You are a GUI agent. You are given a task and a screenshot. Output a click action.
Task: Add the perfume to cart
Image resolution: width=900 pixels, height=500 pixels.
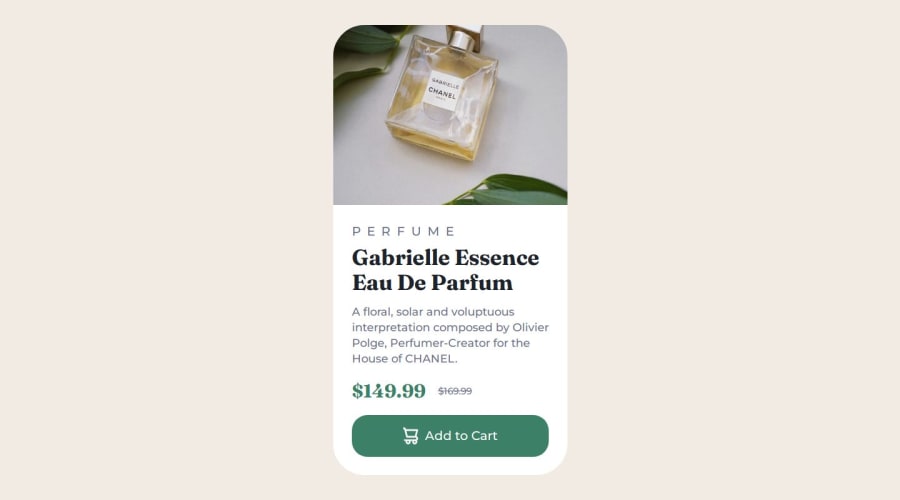[x=450, y=436]
